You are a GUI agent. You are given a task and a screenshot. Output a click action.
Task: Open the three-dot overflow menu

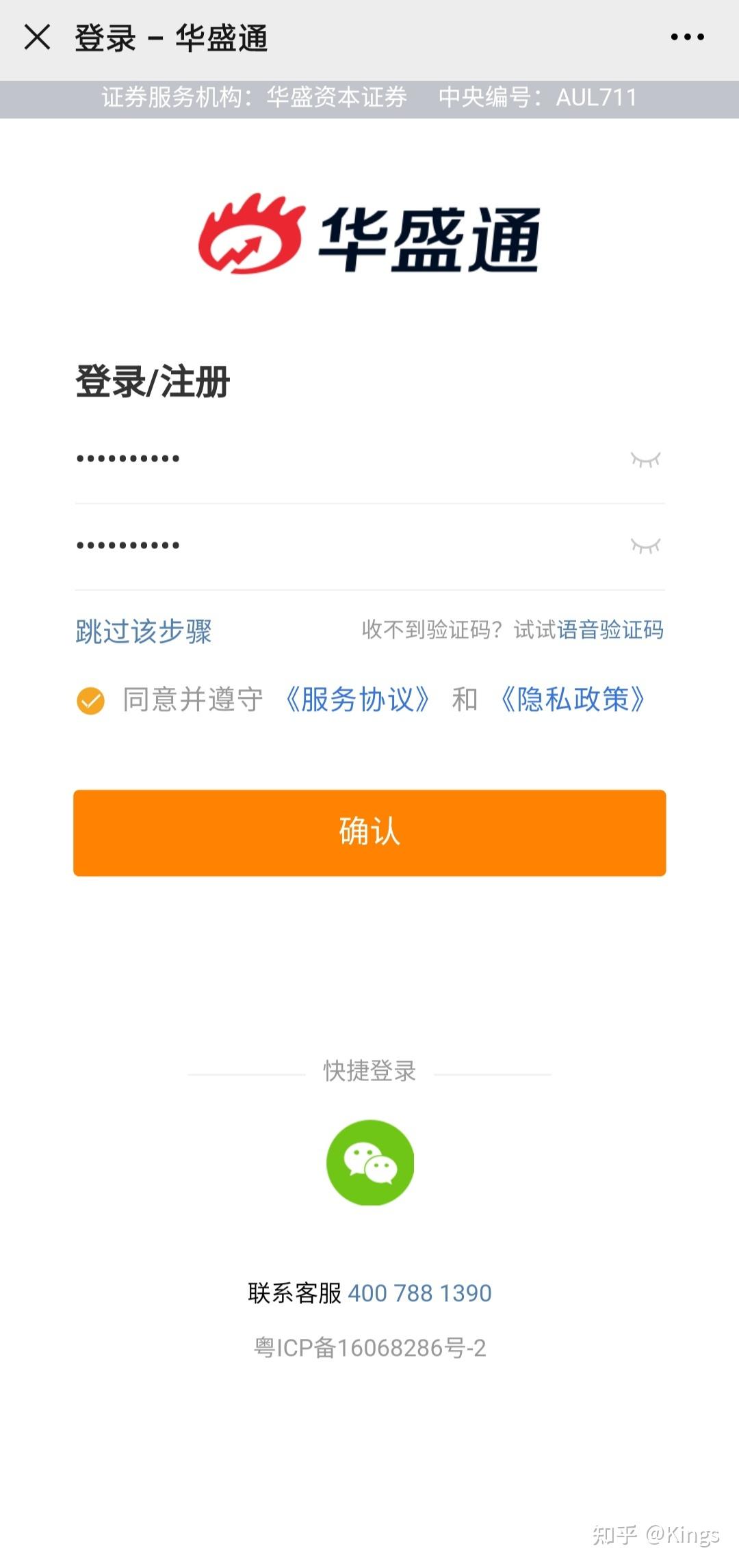(x=687, y=37)
